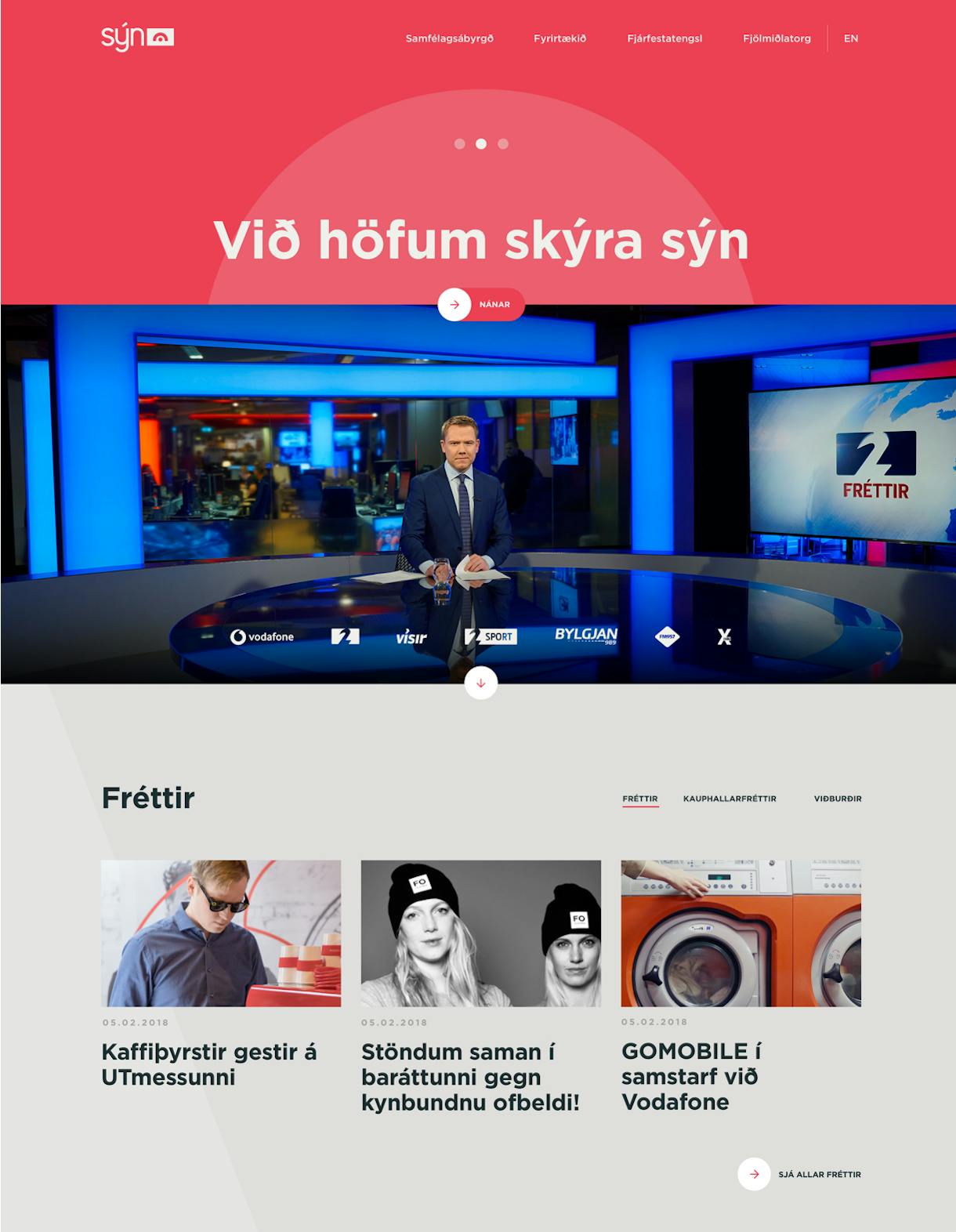Open the Kaffiþyrstir gestir á UTmessunni article

point(208,1064)
